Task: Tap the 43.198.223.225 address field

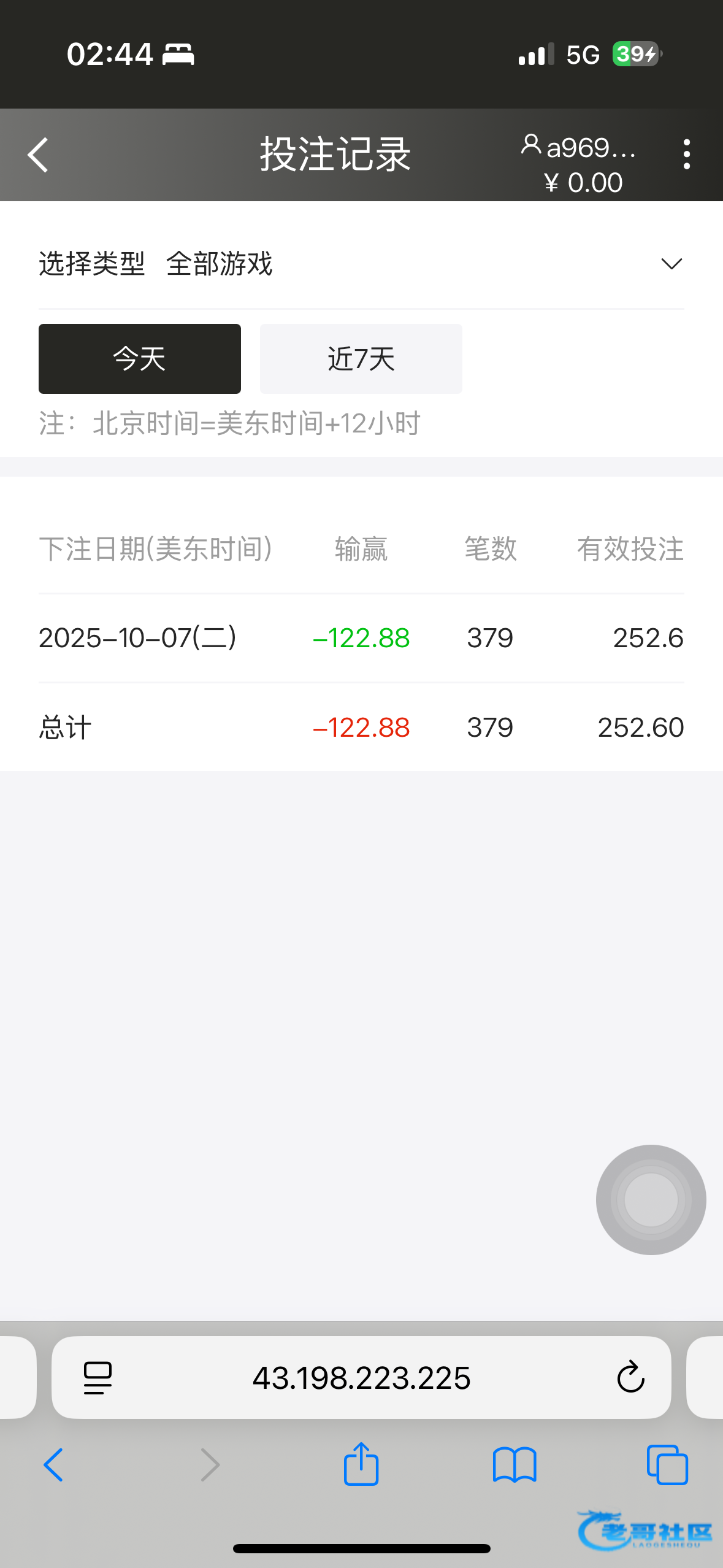Action: click(361, 1378)
